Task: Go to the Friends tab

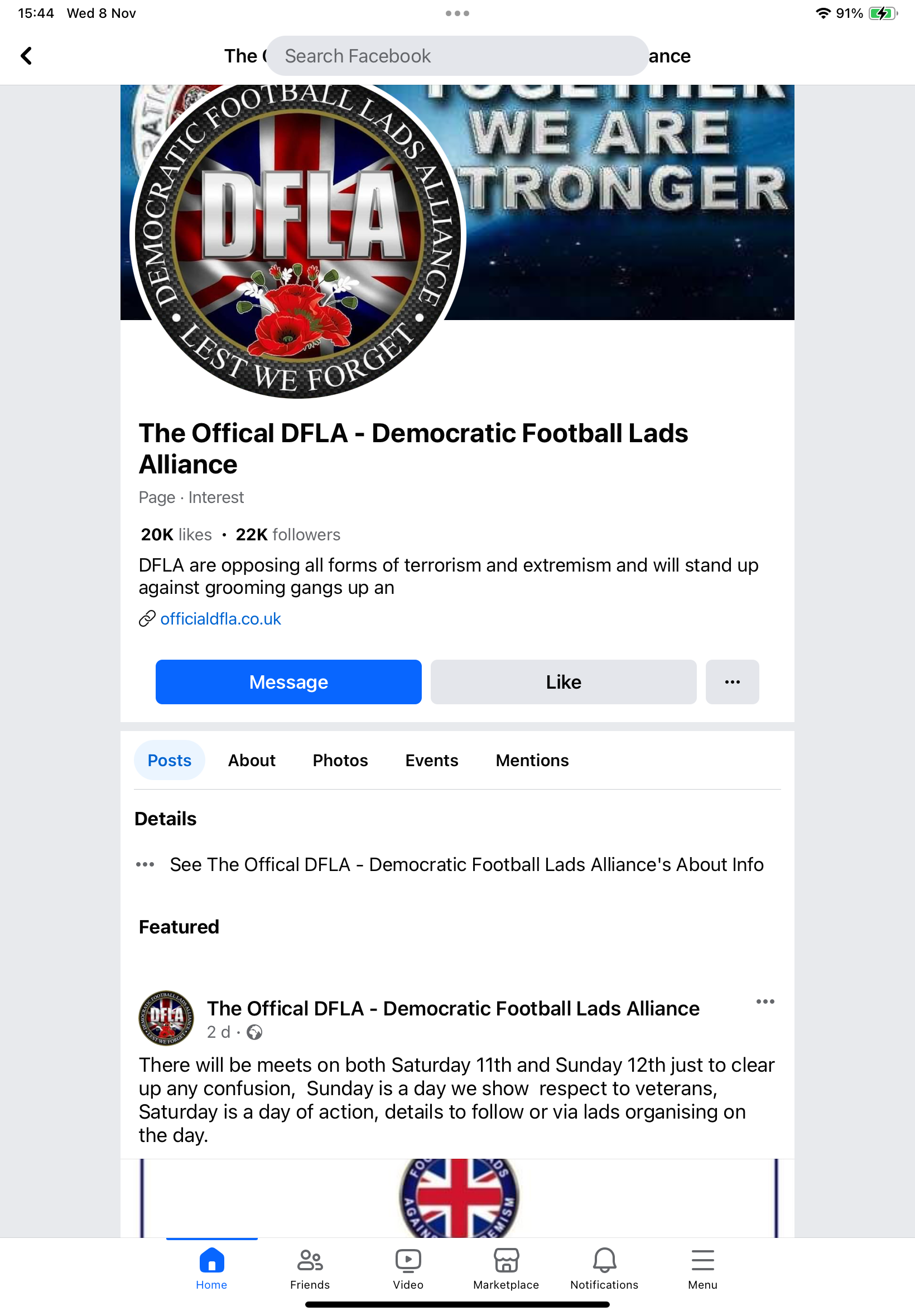Action: tap(310, 1269)
